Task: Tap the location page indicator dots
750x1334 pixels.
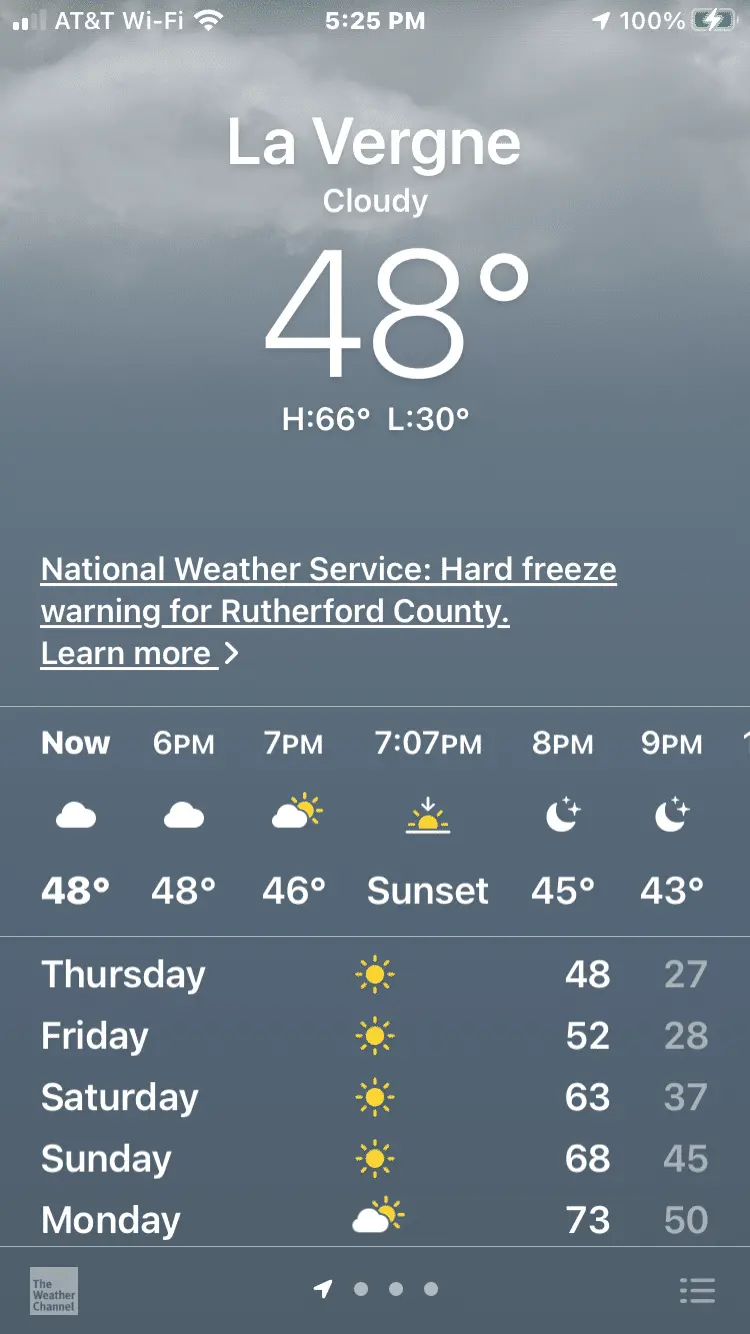Action: (x=376, y=1289)
